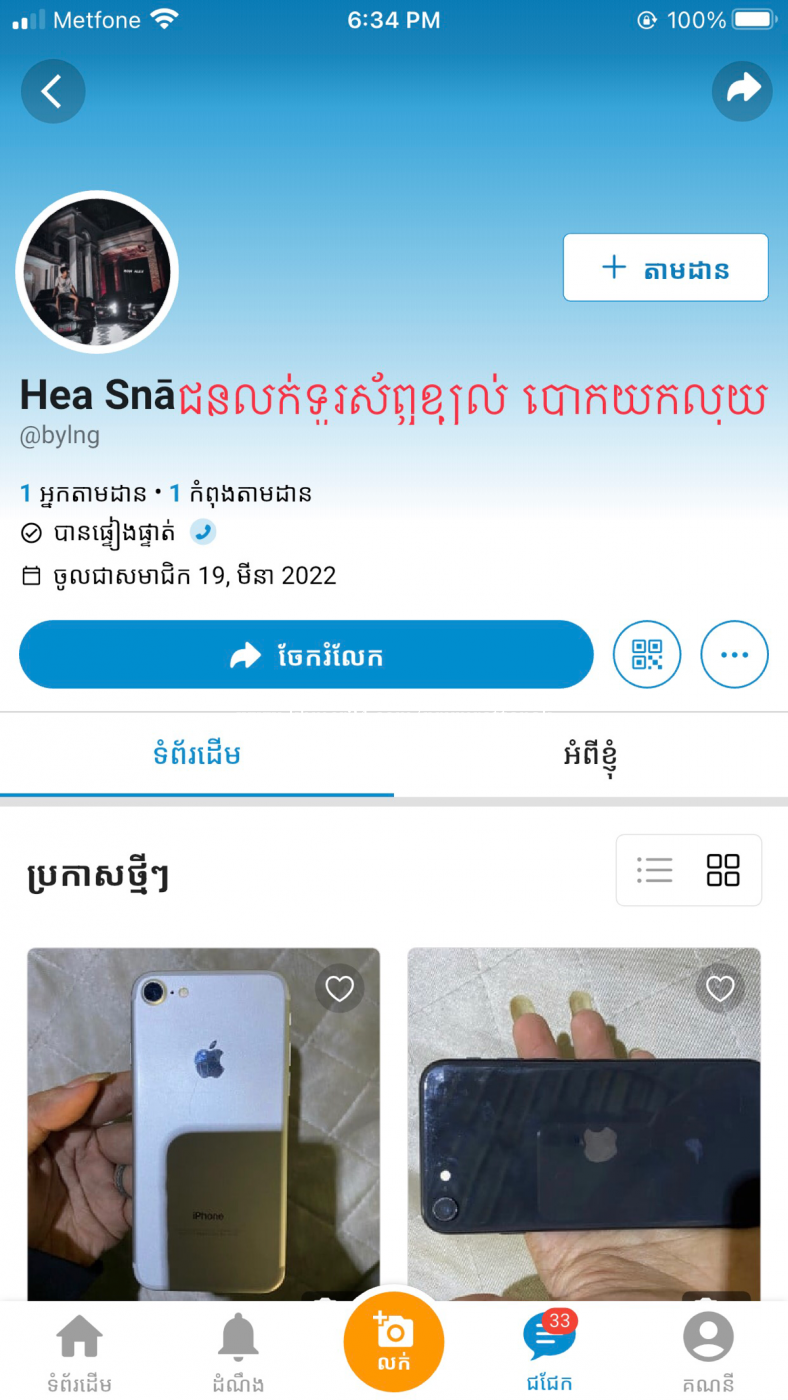Open the ដំណឹង notifications tab
The height and width of the screenshot is (1400, 788).
238,1350
